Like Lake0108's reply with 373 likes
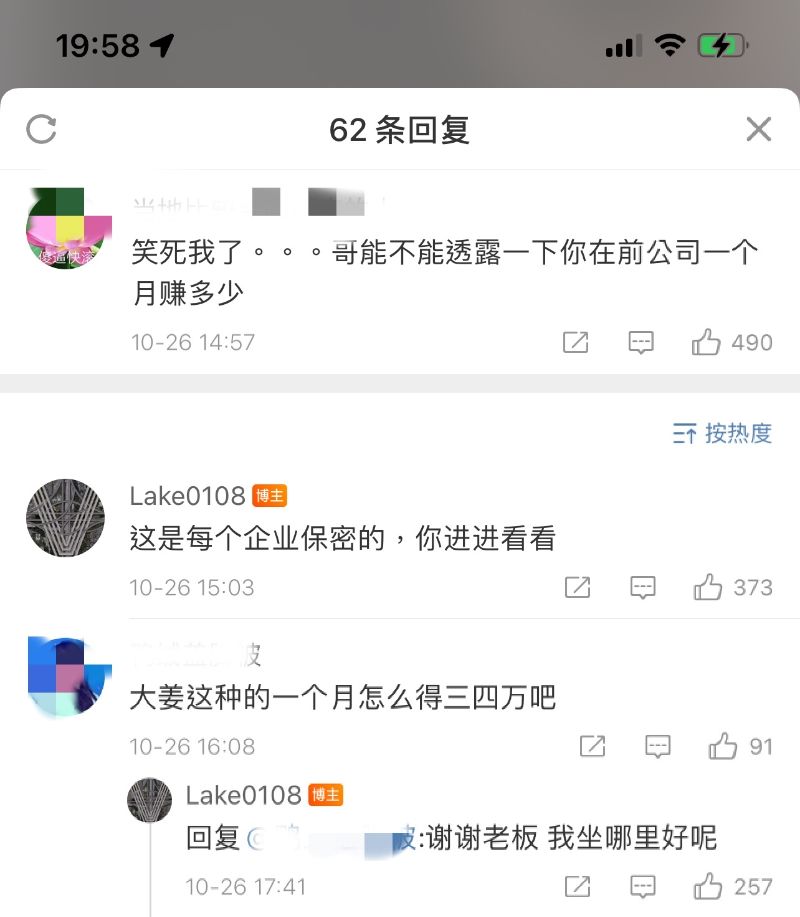Screen dimensions: 800x917 [x=709, y=587]
